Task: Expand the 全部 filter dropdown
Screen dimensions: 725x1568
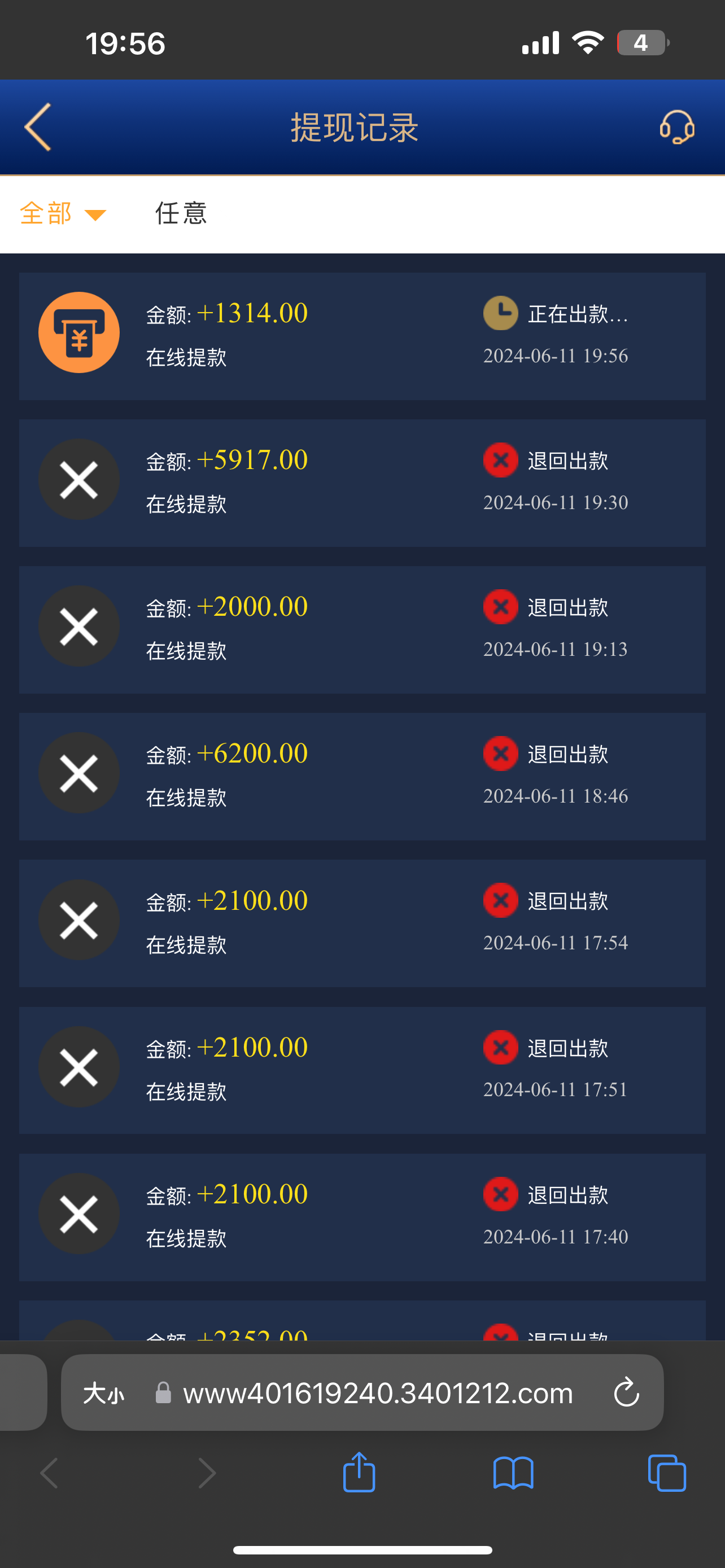Action: tap(63, 214)
